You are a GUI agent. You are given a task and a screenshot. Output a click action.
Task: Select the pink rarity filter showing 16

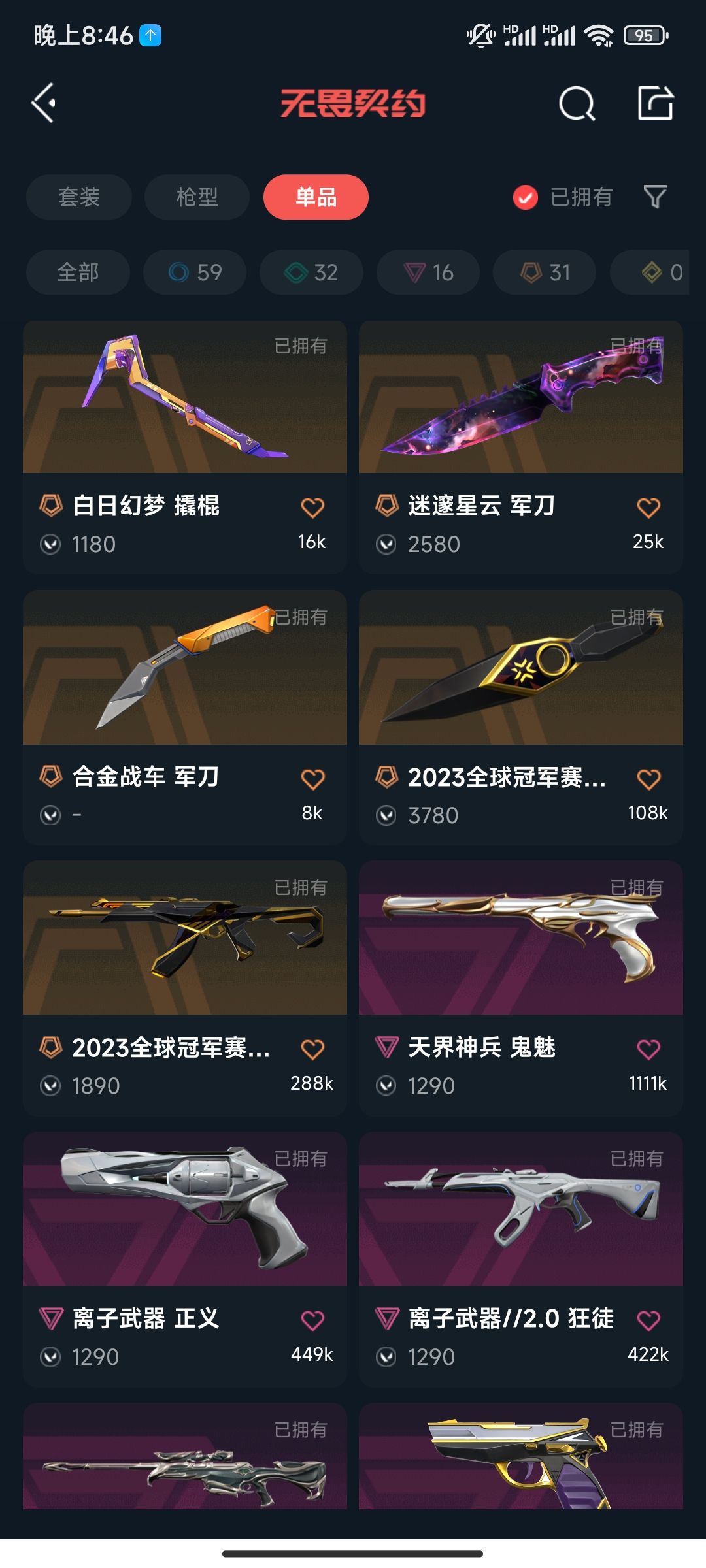coord(426,272)
